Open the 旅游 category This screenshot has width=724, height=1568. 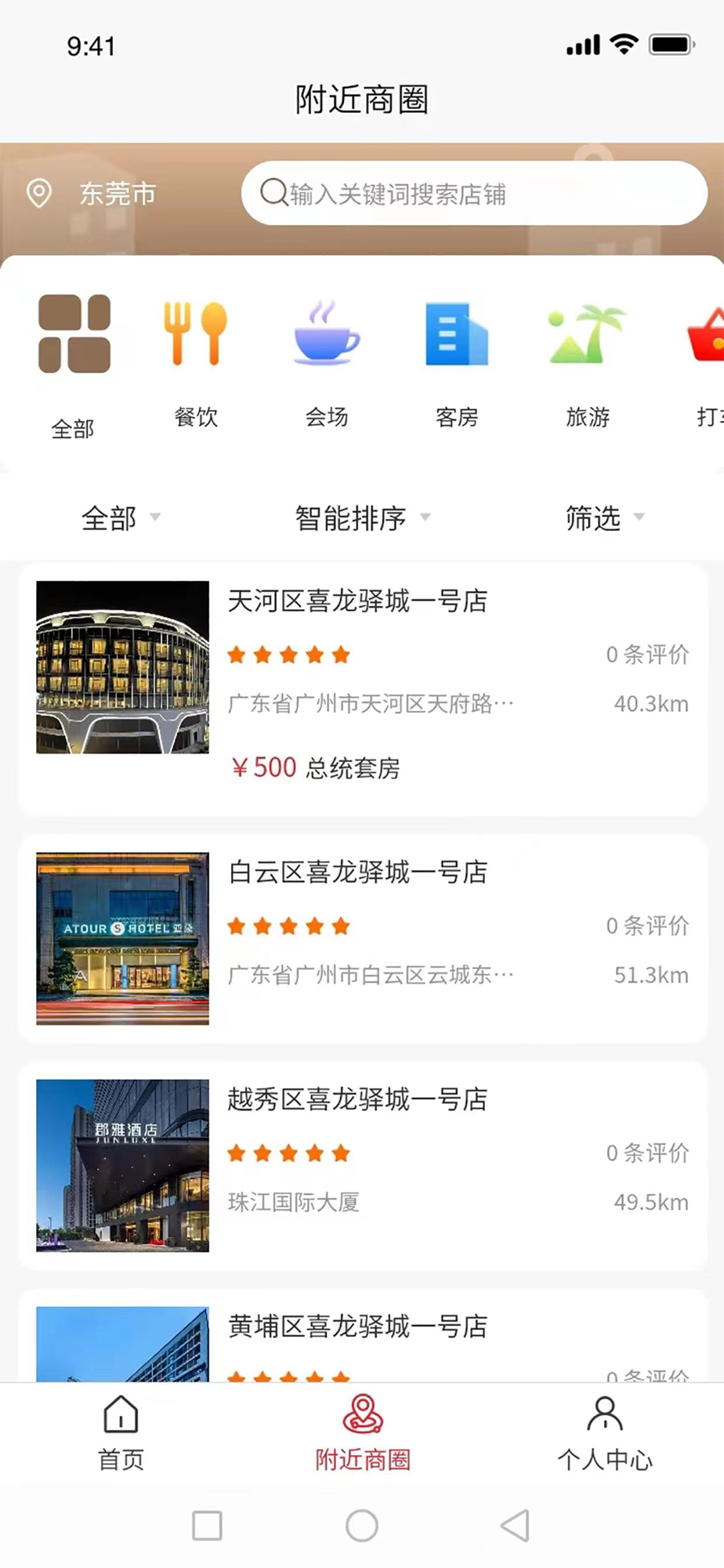click(588, 361)
